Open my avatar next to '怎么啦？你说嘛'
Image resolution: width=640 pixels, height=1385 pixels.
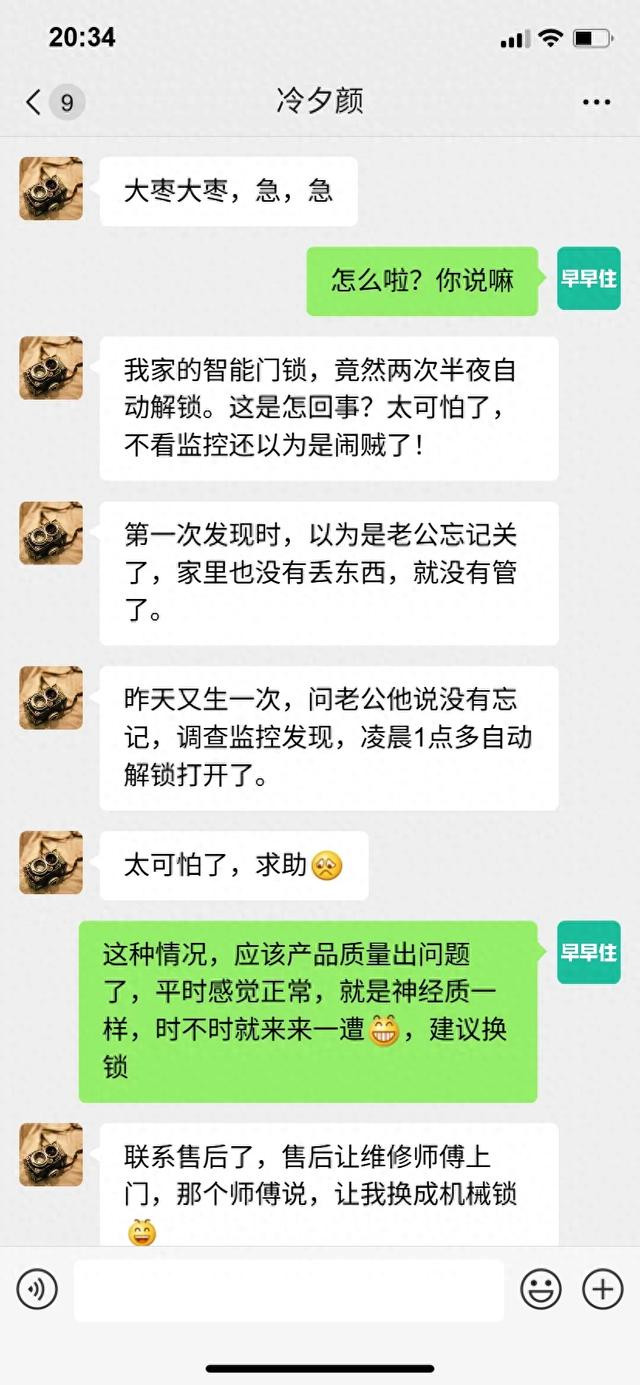[x=589, y=278]
